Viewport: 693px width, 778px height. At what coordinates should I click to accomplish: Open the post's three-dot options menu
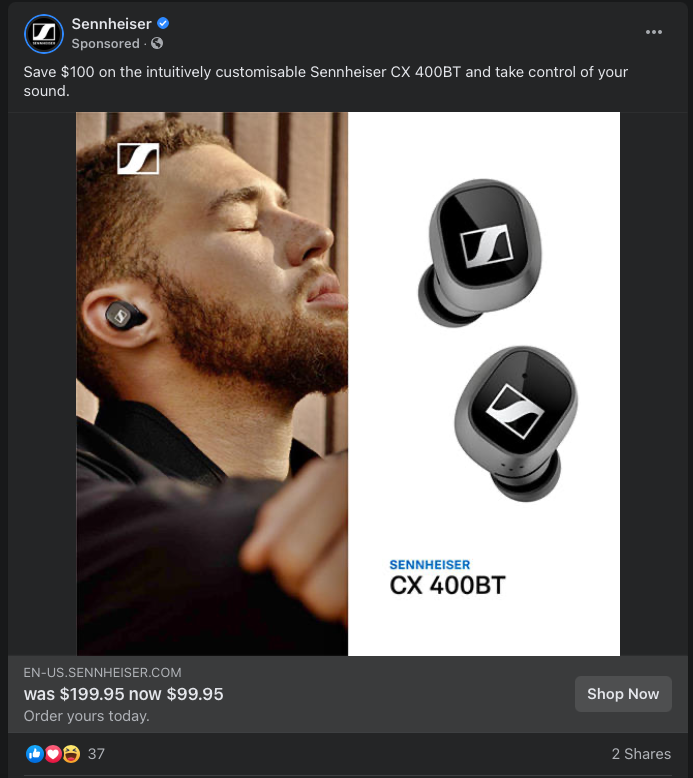tap(654, 32)
